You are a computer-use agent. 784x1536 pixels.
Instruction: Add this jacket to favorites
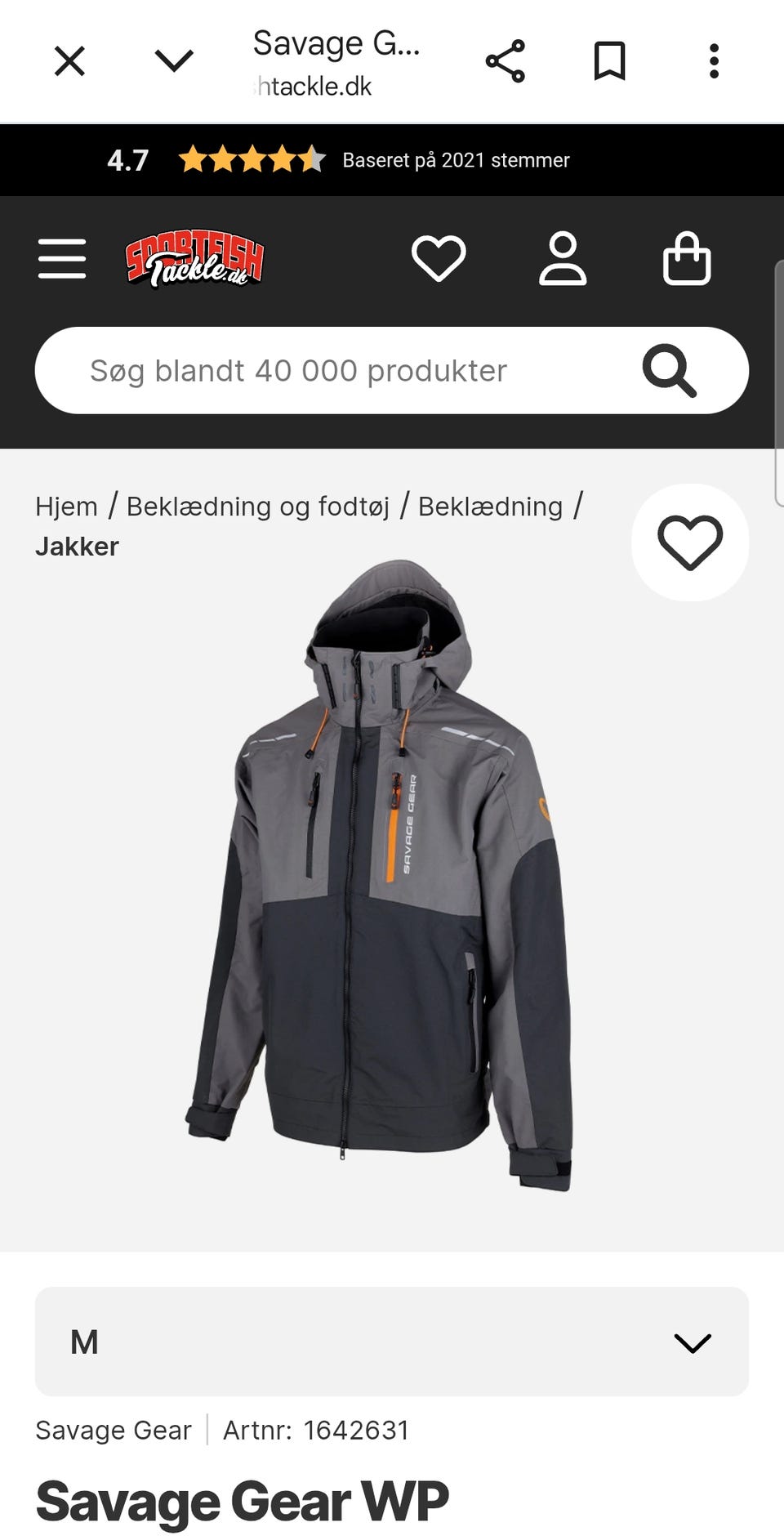pos(690,543)
